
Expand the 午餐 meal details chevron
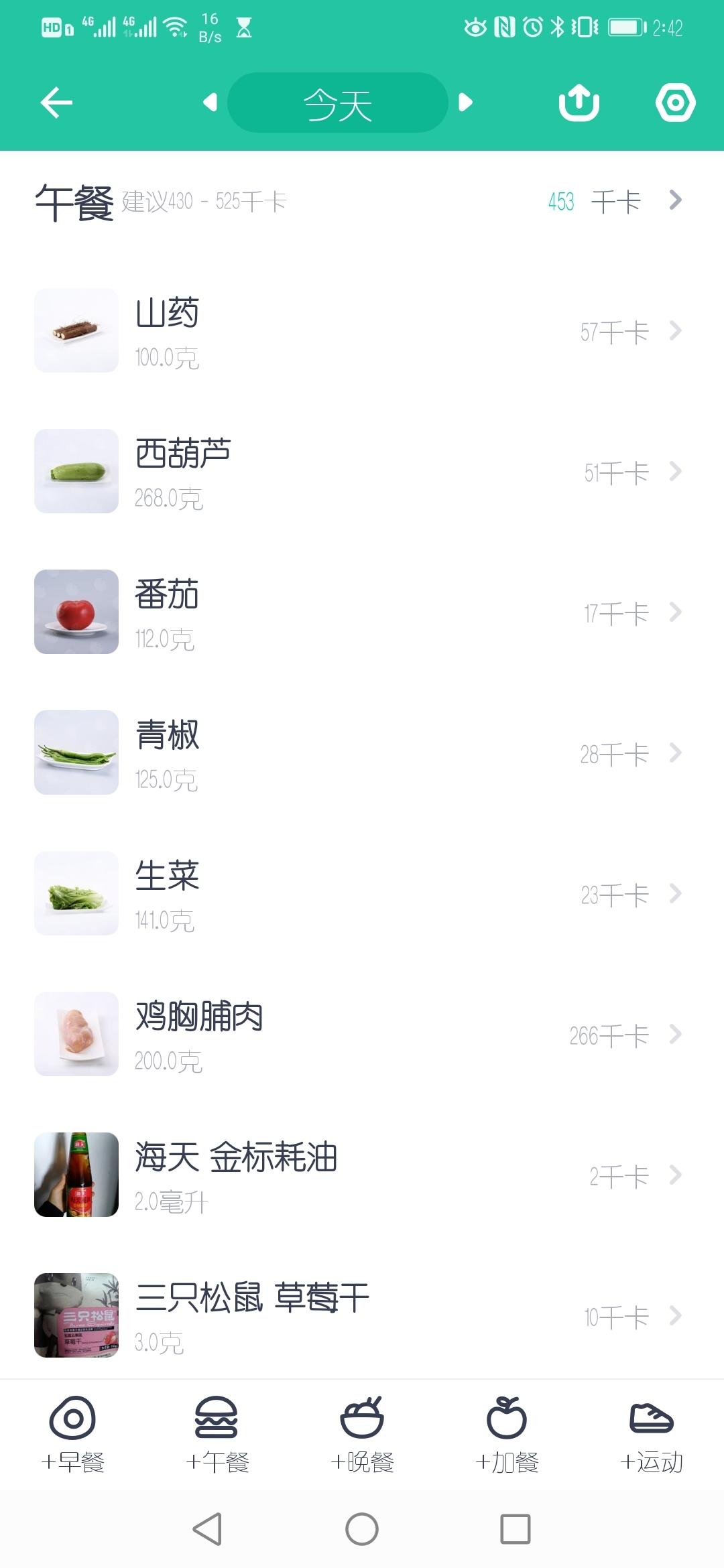(675, 200)
